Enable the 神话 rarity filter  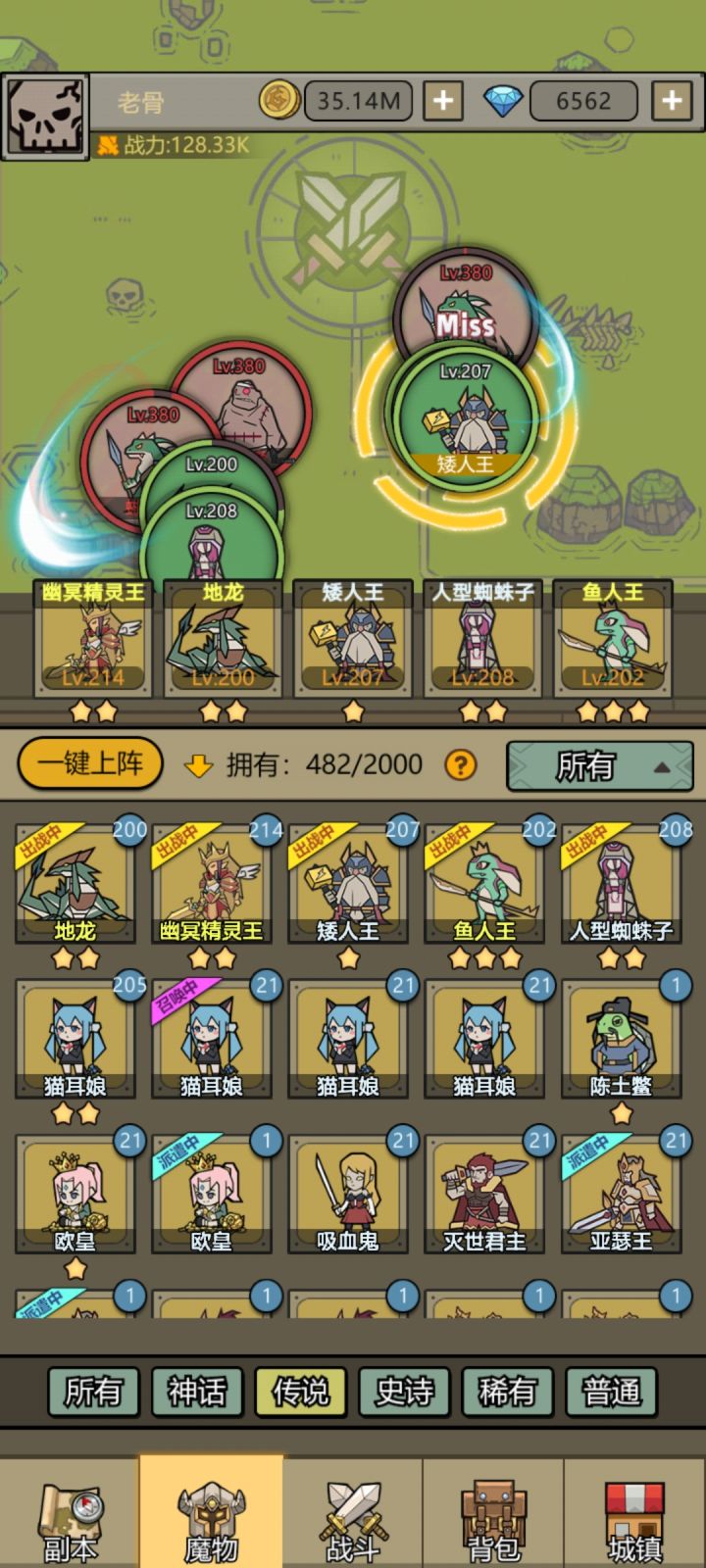click(x=194, y=1391)
